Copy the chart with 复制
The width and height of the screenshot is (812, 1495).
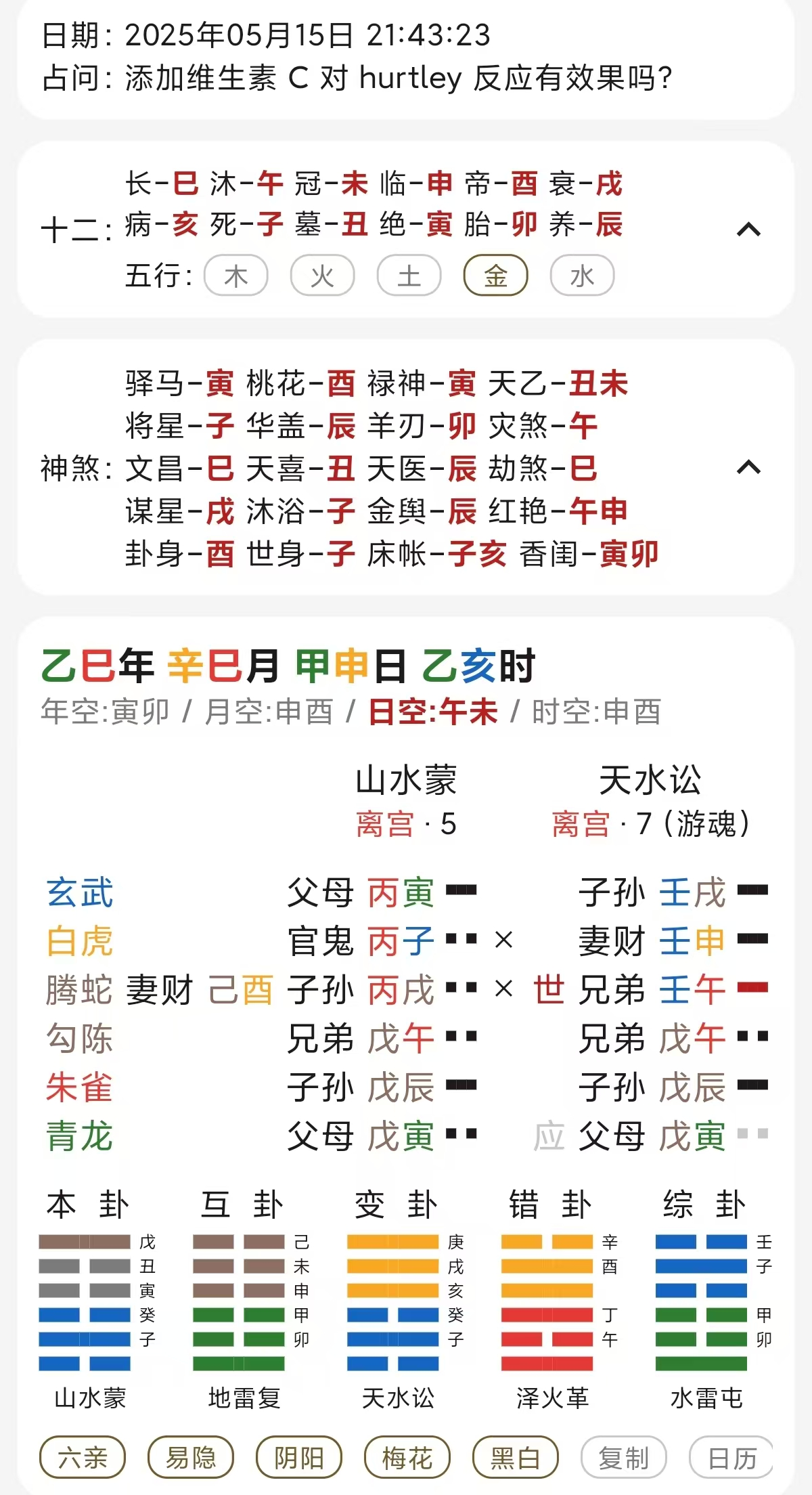point(624,1457)
